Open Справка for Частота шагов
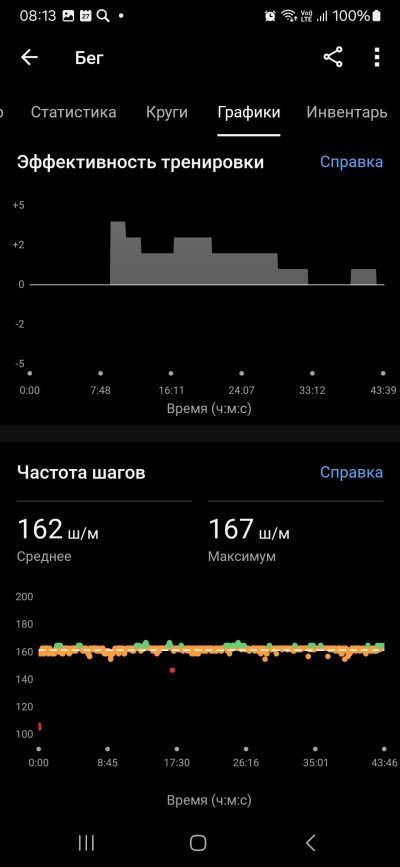Viewport: 400px width, 867px height. click(351, 472)
